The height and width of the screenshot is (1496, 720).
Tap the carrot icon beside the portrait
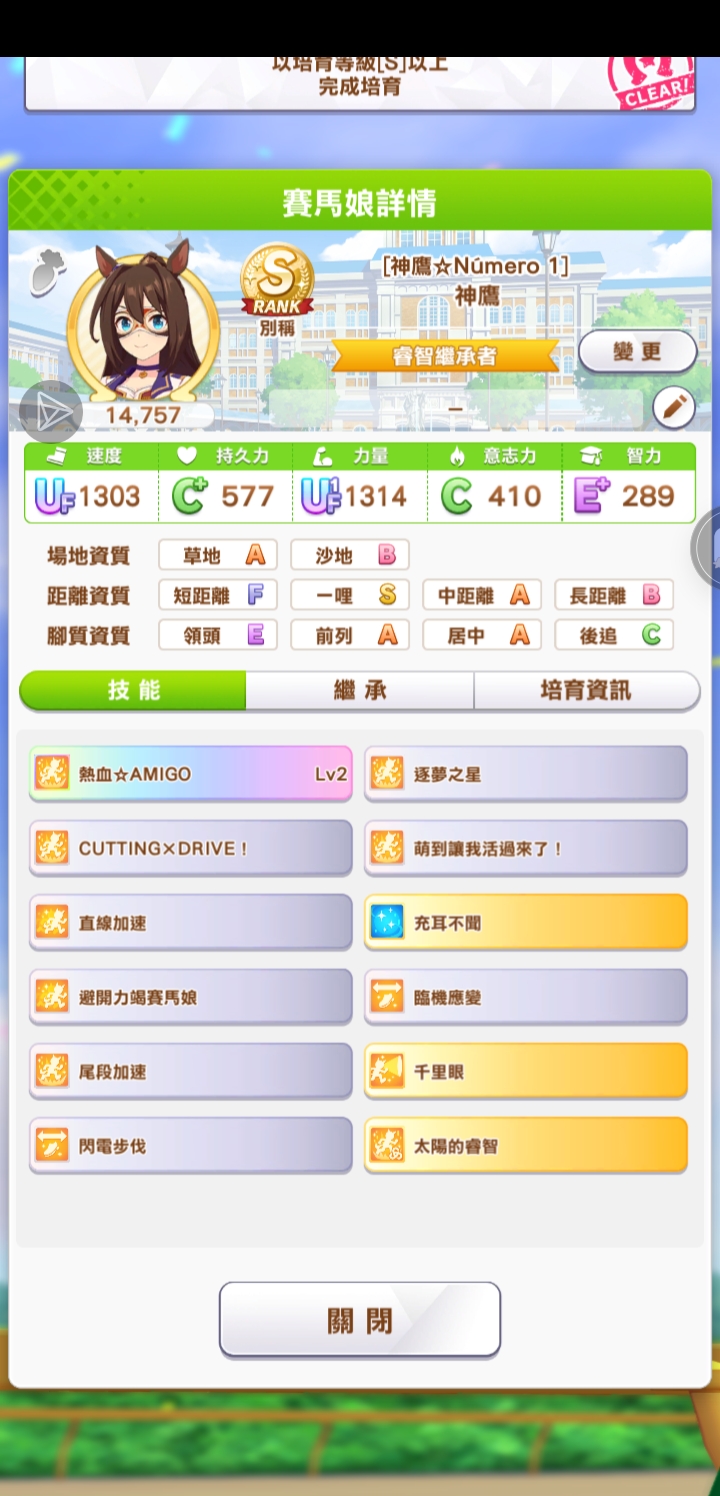click(45, 274)
